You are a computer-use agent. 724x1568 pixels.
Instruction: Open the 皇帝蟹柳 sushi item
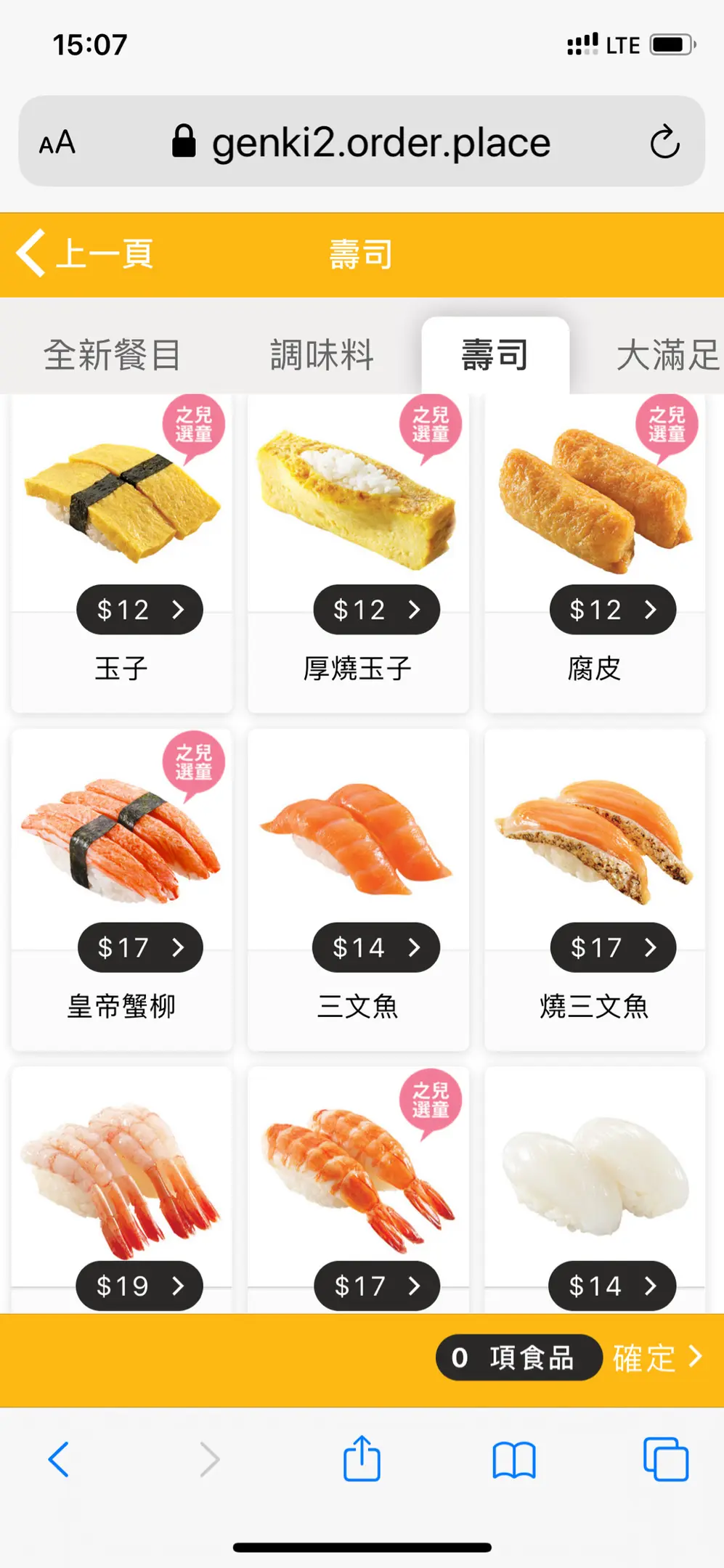click(x=122, y=889)
